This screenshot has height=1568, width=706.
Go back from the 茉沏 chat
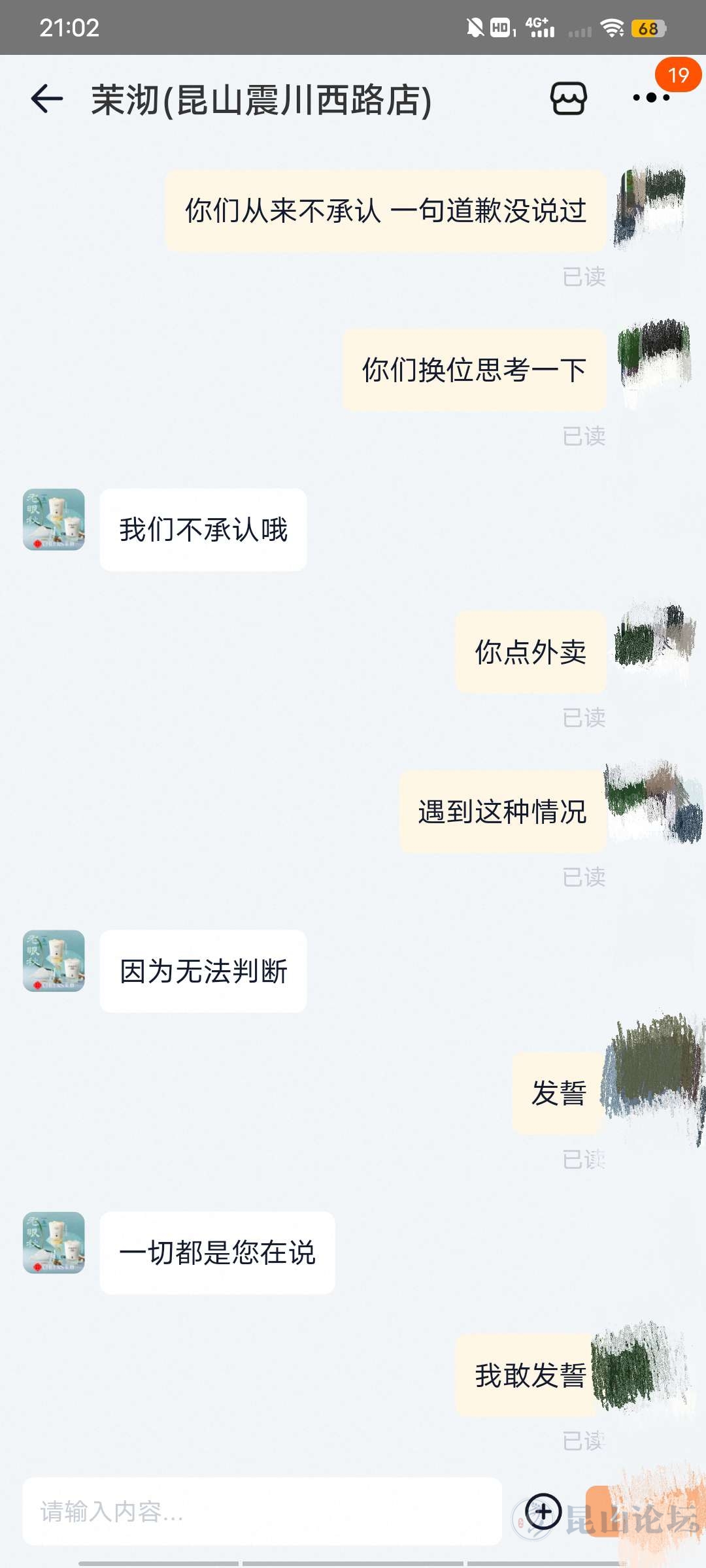click(x=47, y=99)
